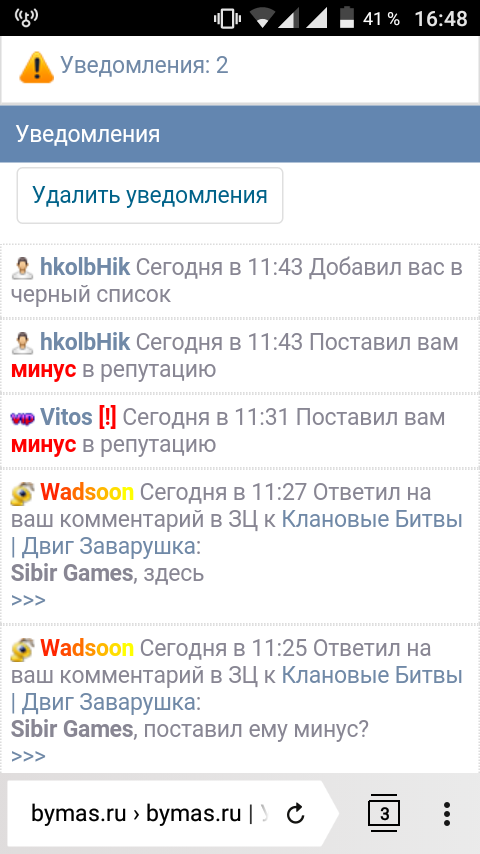
Task: Open the Уведомления: 2 alert link
Action: tap(144, 66)
